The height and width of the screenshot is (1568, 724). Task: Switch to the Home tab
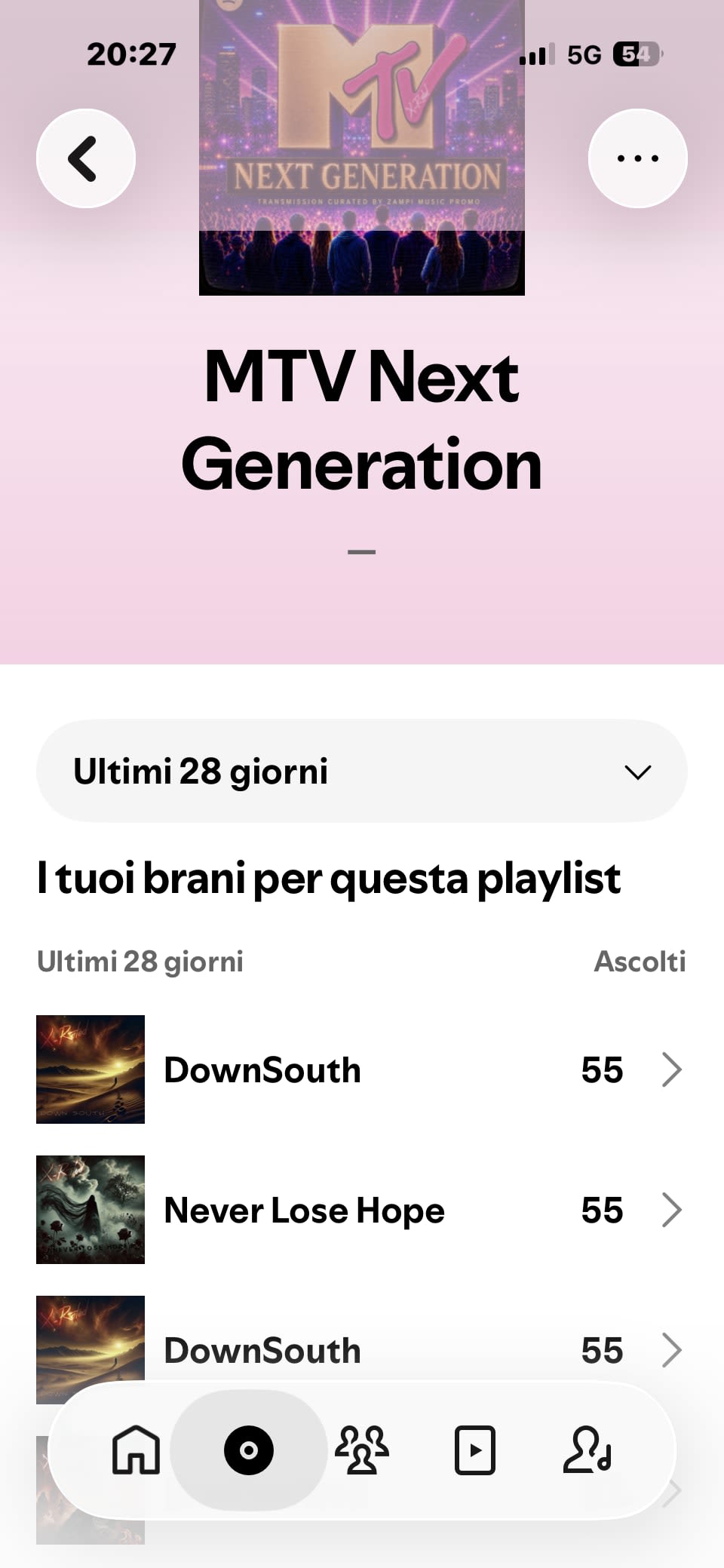(136, 1450)
